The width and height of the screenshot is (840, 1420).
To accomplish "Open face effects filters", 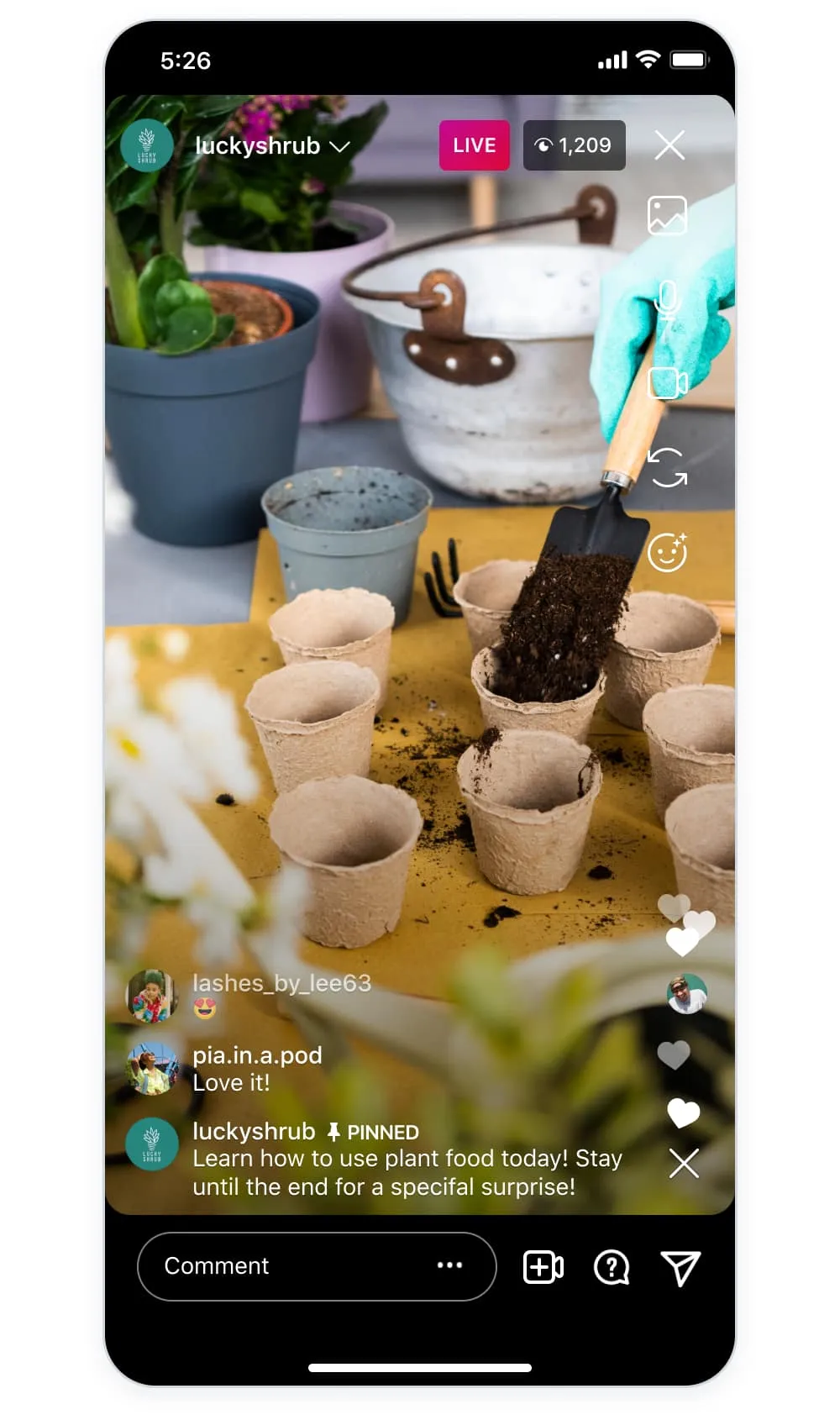I will 667,552.
